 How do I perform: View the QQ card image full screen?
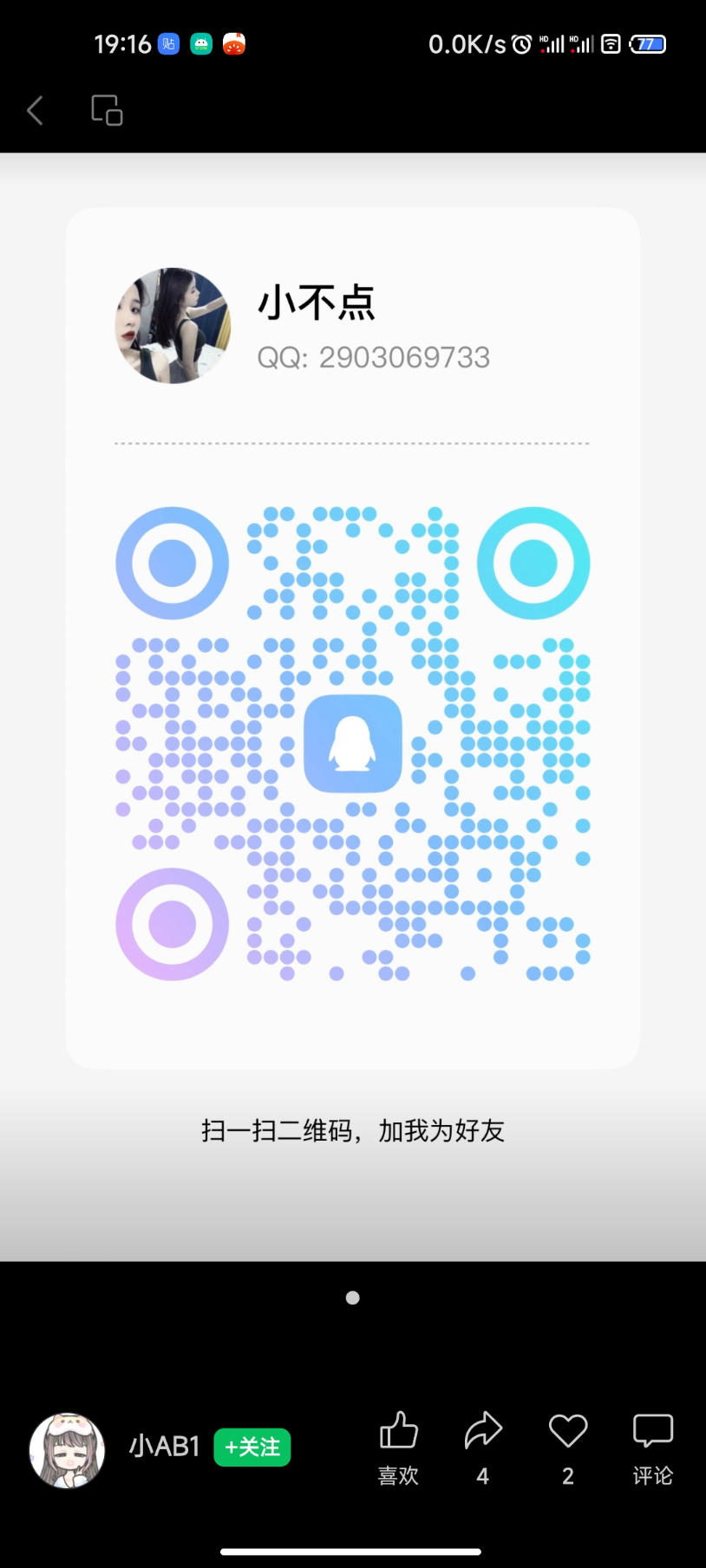pyautogui.click(x=352, y=638)
